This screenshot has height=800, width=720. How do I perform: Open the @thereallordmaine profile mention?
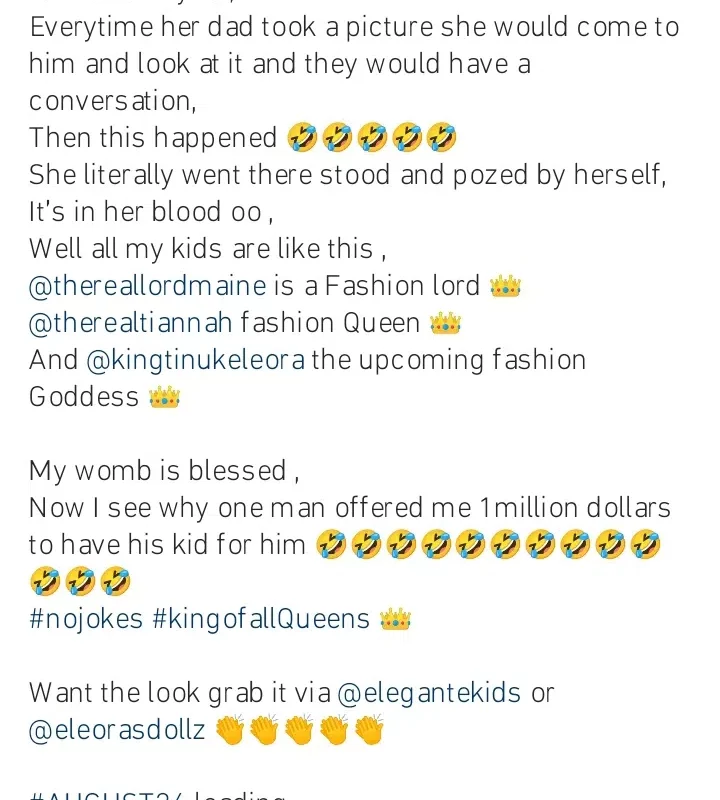click(148, 286)
